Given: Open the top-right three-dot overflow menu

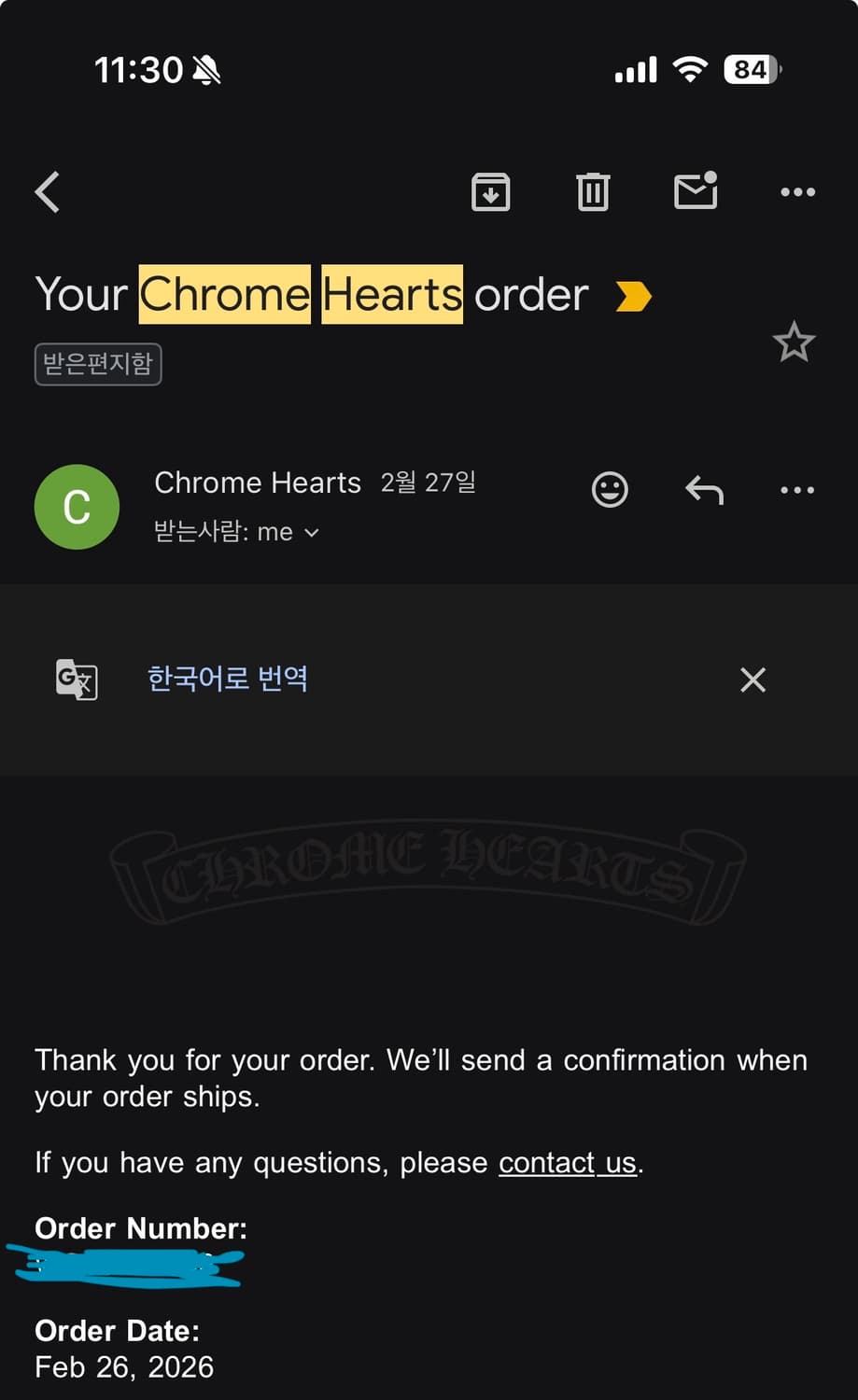Looking at the screenshot, I should (797, 192).
